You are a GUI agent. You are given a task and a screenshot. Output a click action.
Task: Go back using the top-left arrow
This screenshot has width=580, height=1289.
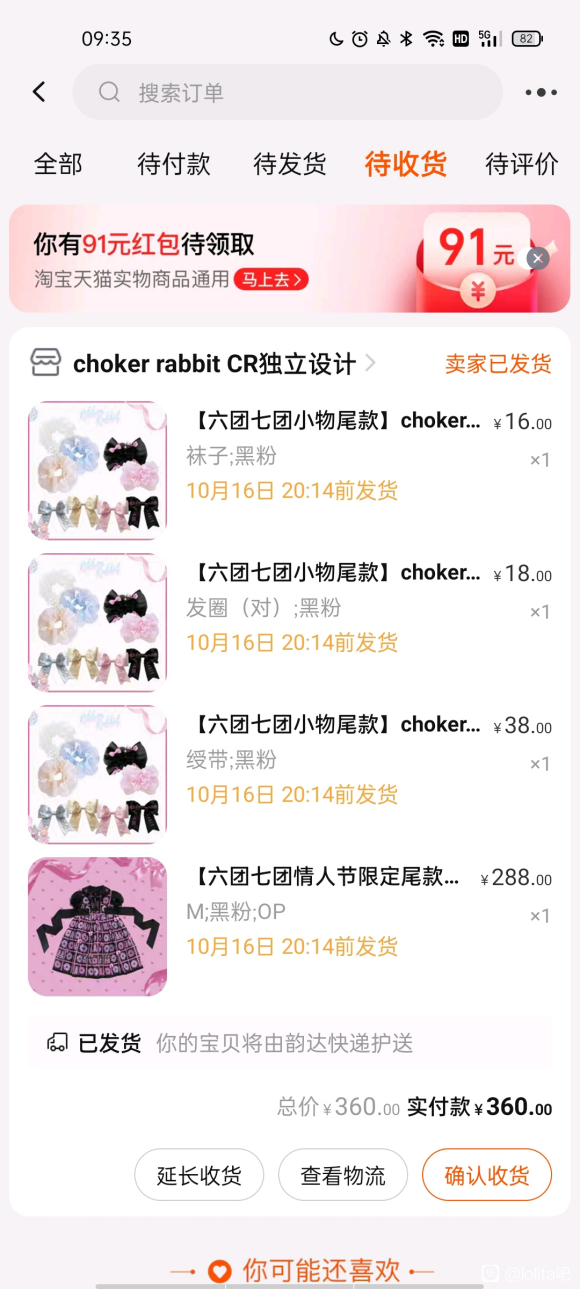[x=39, y=92]
